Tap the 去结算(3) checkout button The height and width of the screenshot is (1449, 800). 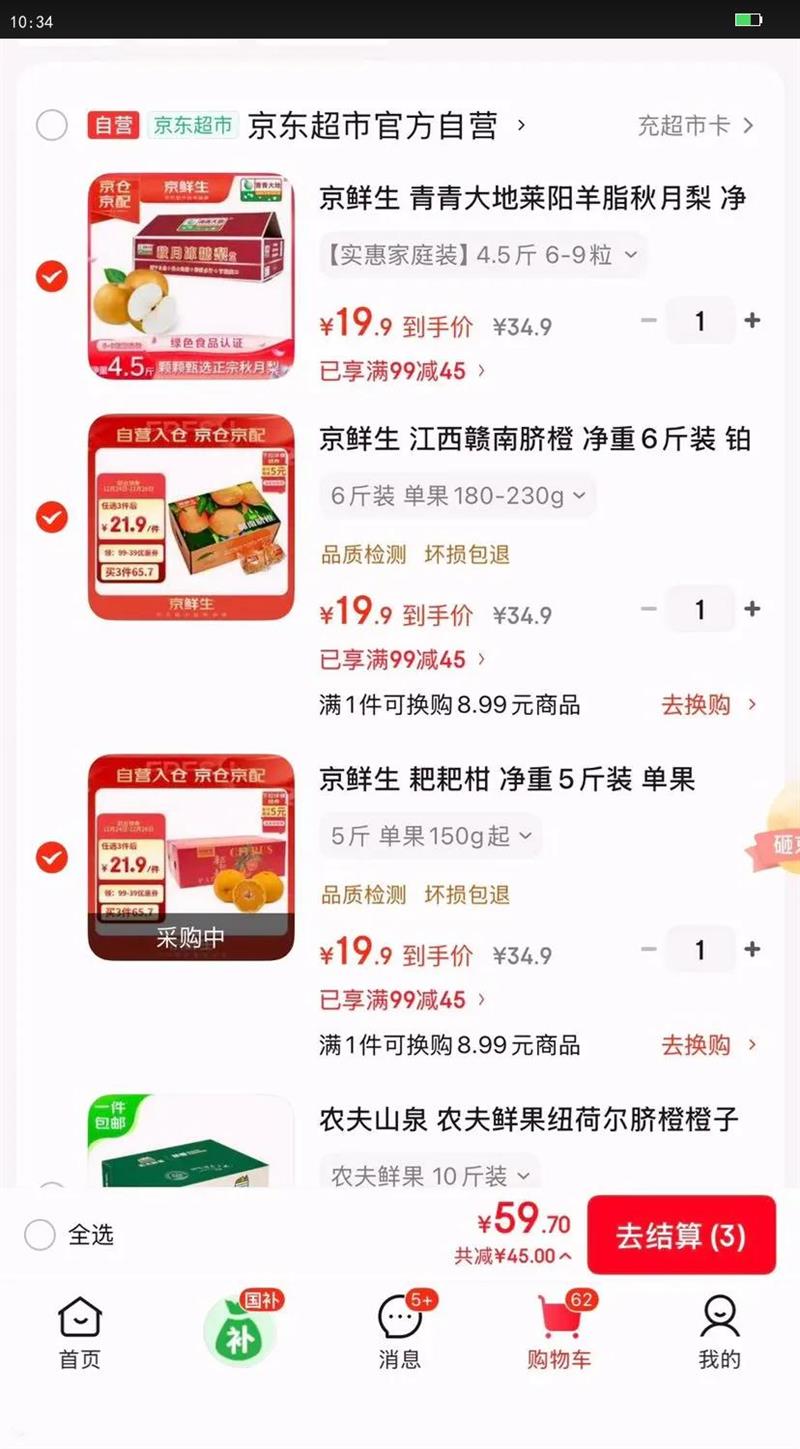(681, 1235)
